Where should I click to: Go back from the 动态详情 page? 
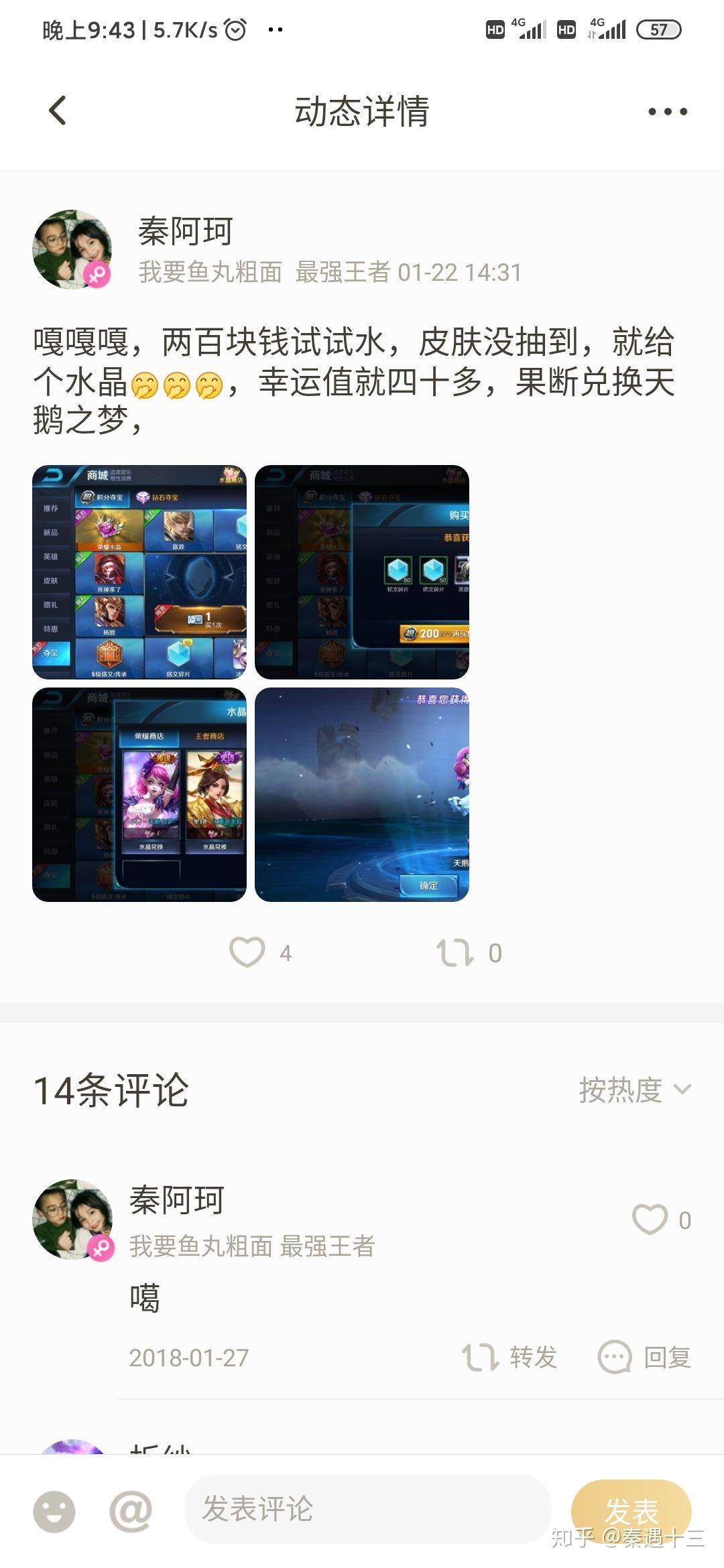[x=58, y=111]
